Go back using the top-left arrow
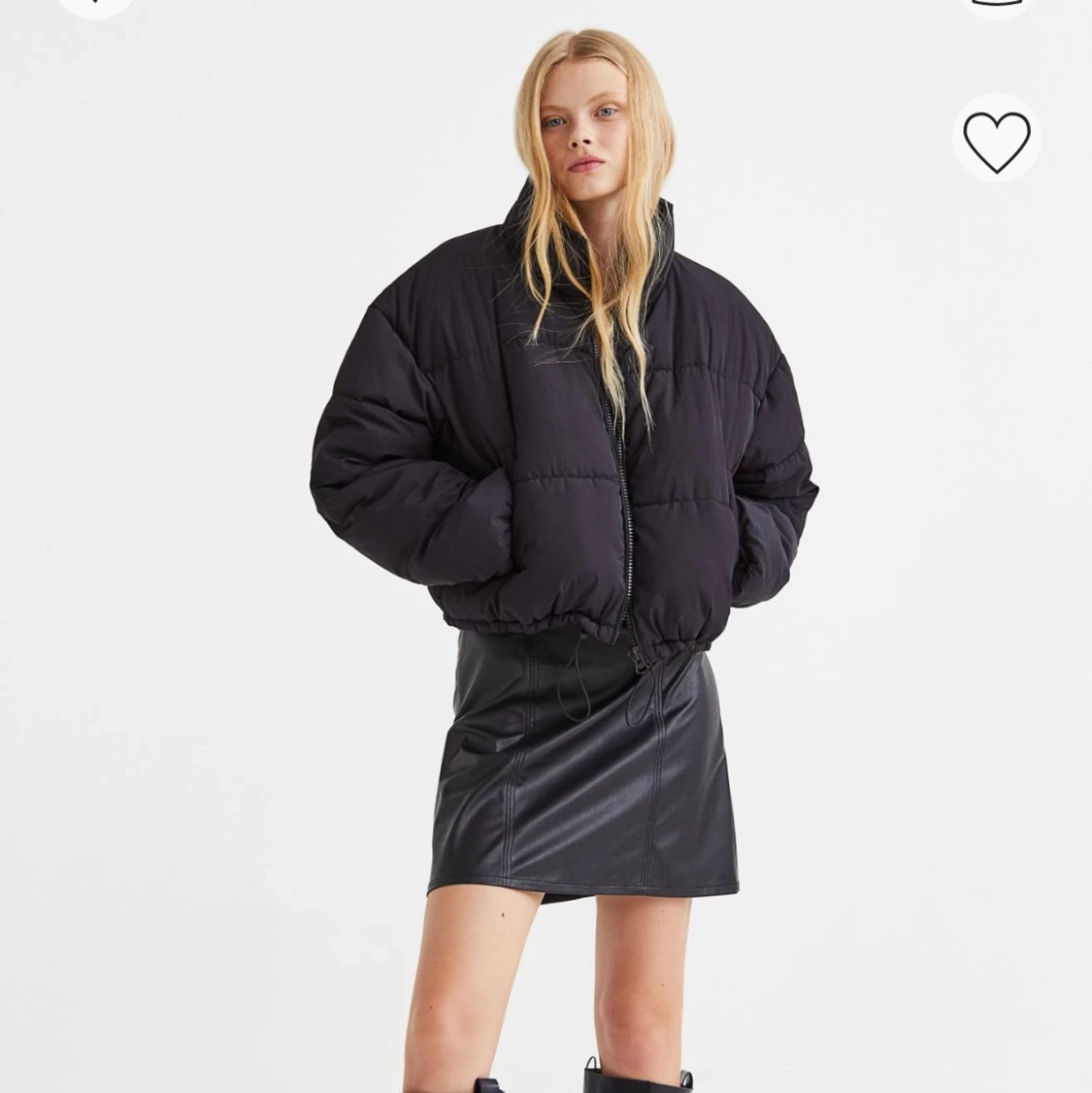Viewport: 1092px width, 1093px height. tap(95, 5)
